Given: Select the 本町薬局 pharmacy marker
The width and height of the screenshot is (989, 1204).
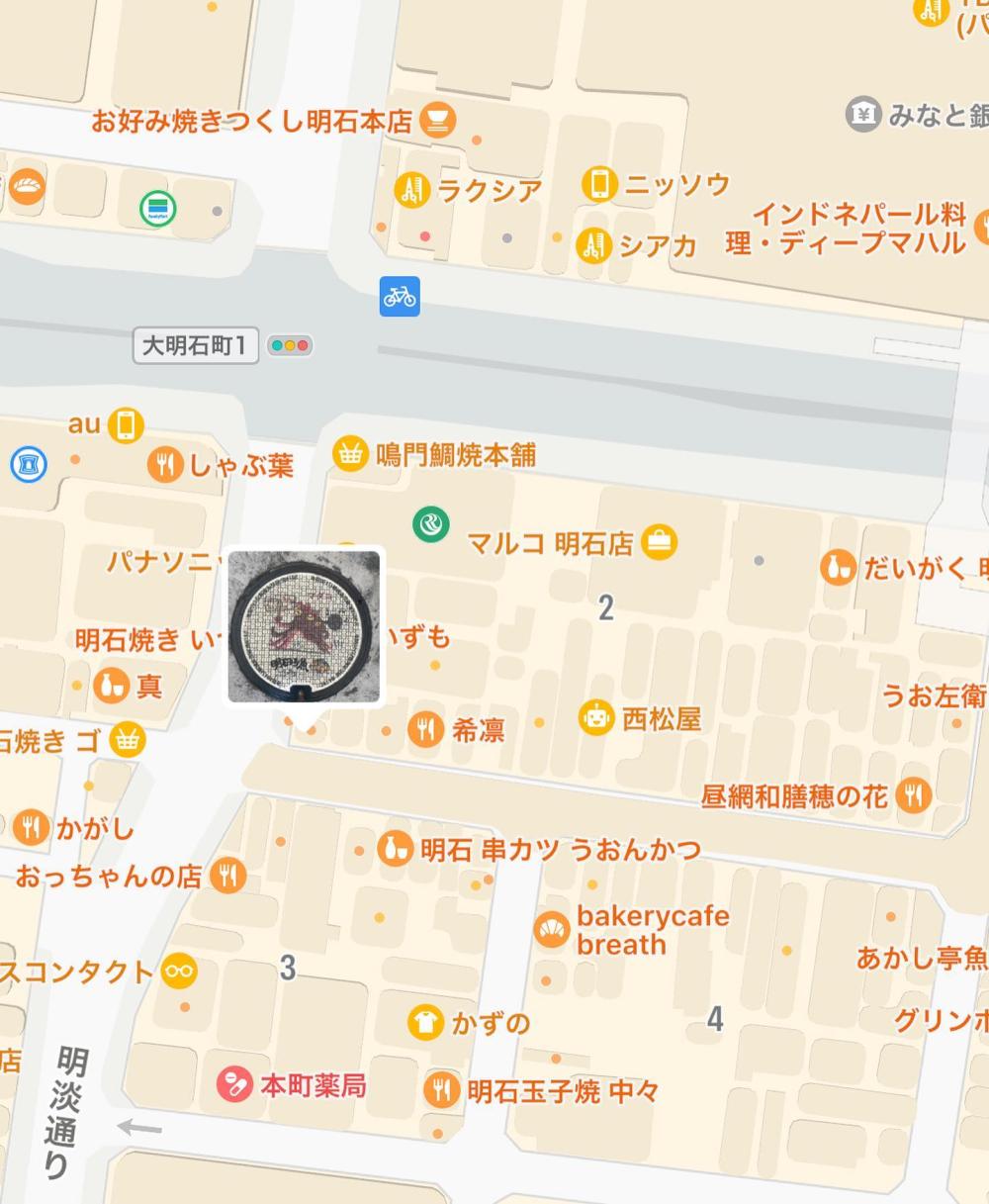Looking at the screenshot, I should tap(235, 1085).
